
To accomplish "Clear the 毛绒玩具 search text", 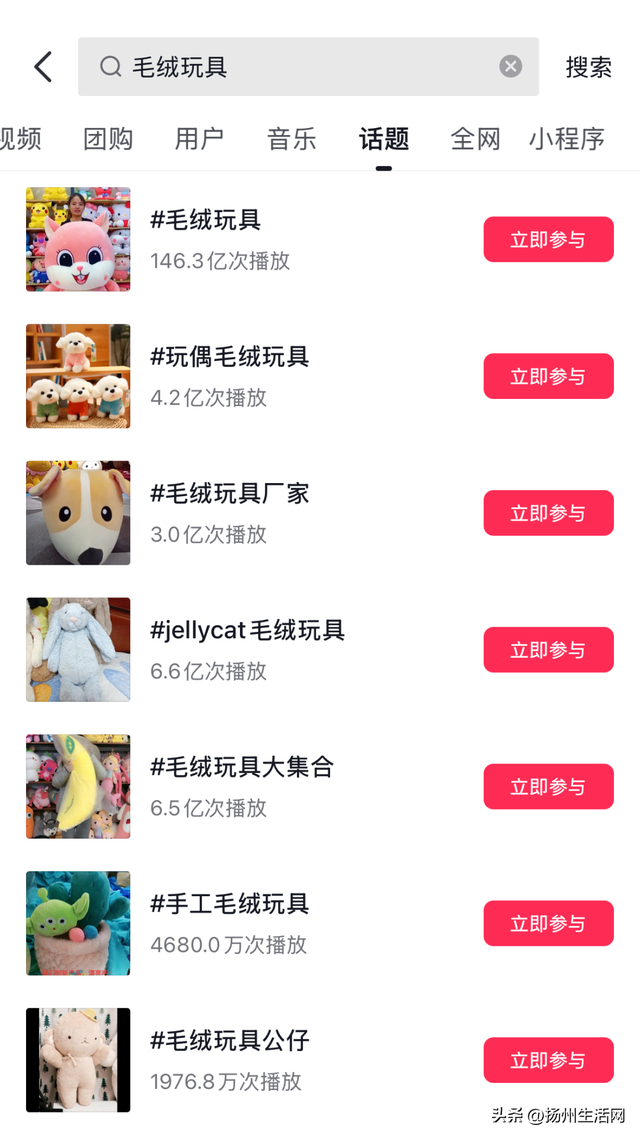I will 510,67.
